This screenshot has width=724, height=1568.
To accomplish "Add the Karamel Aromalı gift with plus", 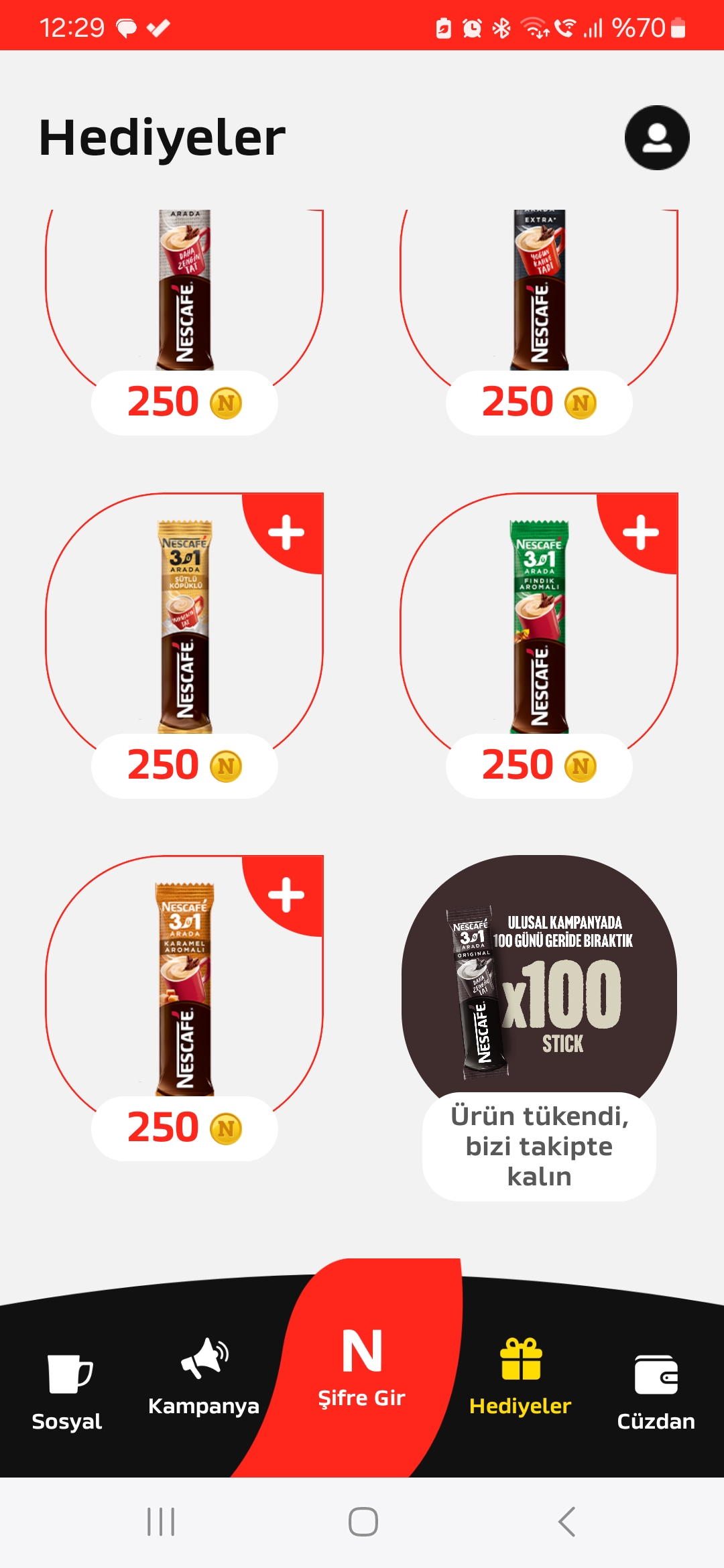I will coord(287,895).
